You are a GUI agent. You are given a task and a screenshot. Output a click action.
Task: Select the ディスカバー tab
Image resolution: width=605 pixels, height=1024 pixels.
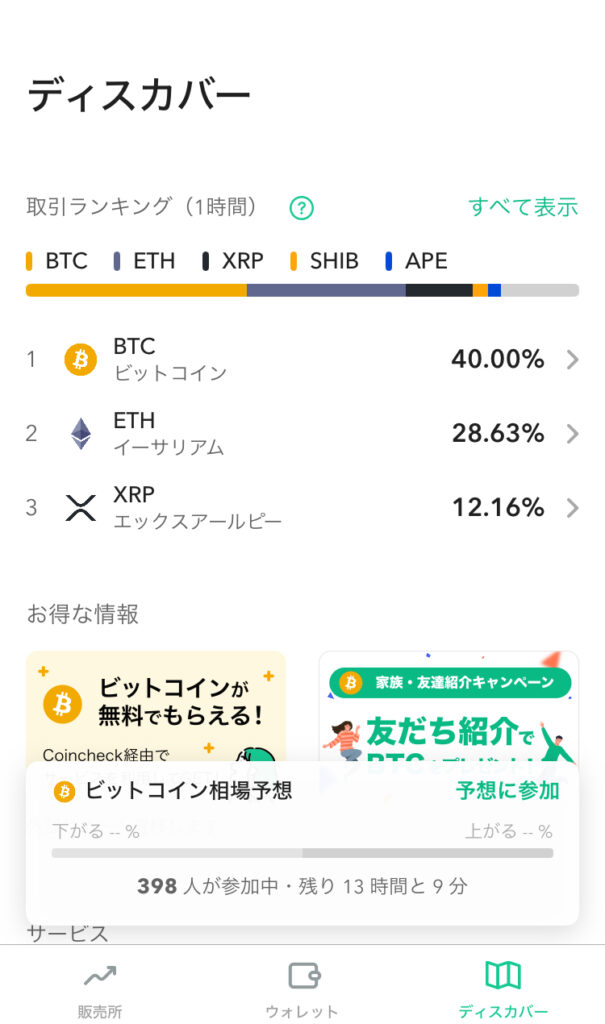coord(503,988)
